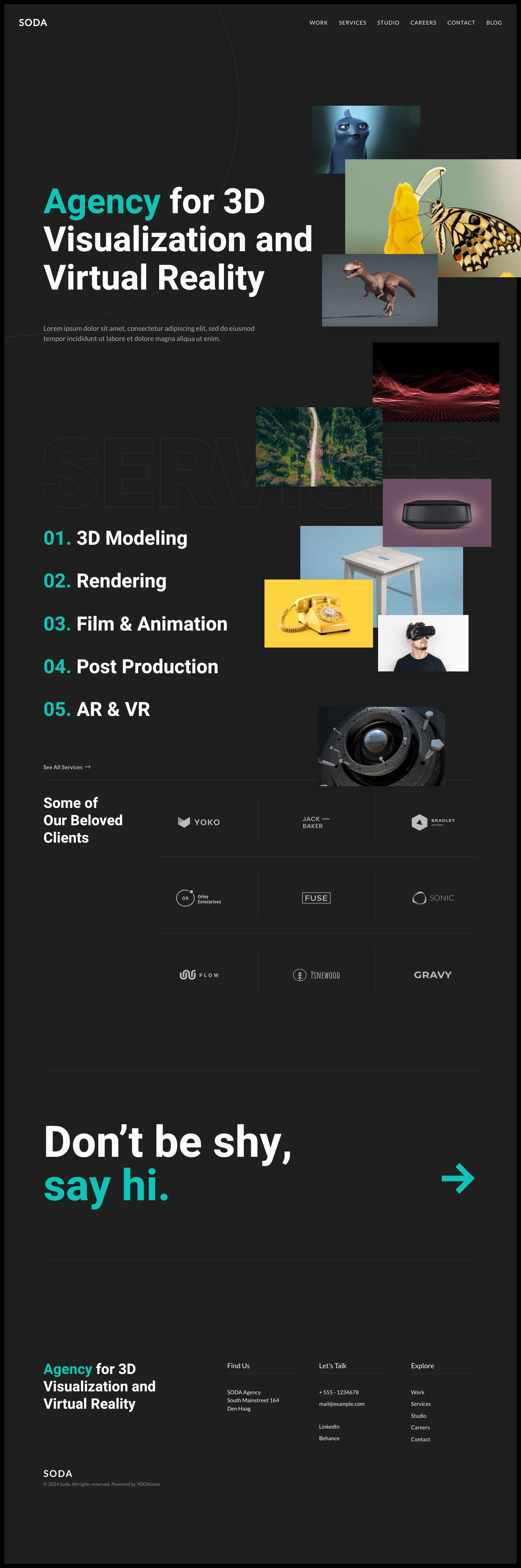
Task: Follow the YOOtheme link in copyright
Action: [x=148, y=1484]
